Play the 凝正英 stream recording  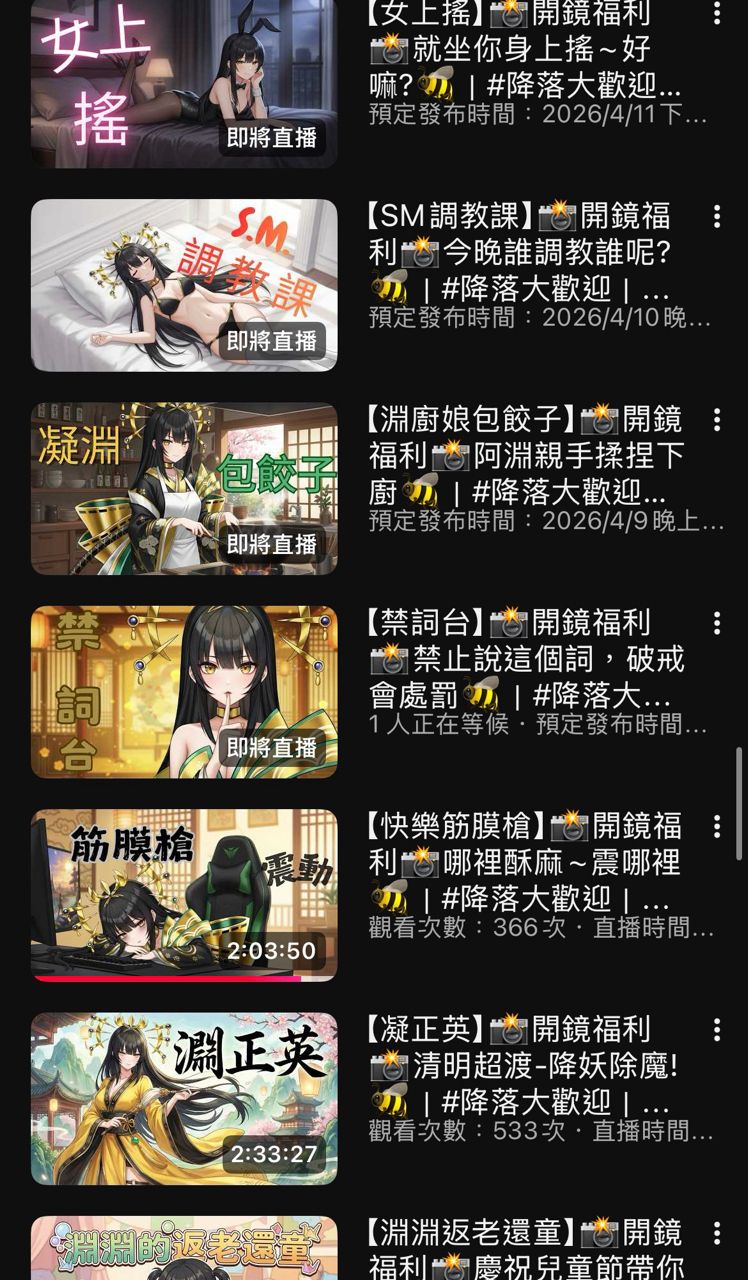[184, 1098]
